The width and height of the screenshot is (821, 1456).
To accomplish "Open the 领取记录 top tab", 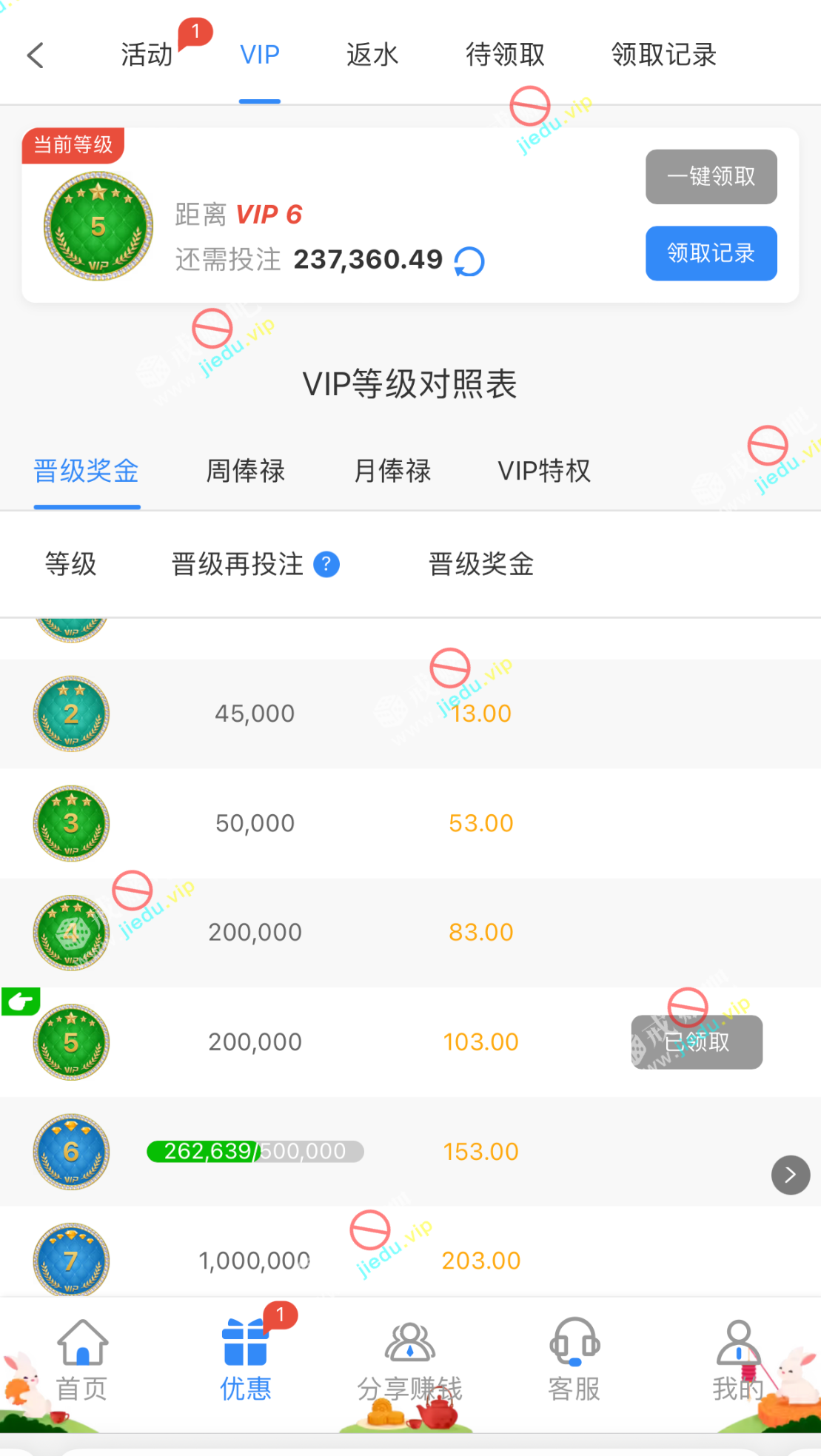I will pyautogui.click(x=663, y=55).
